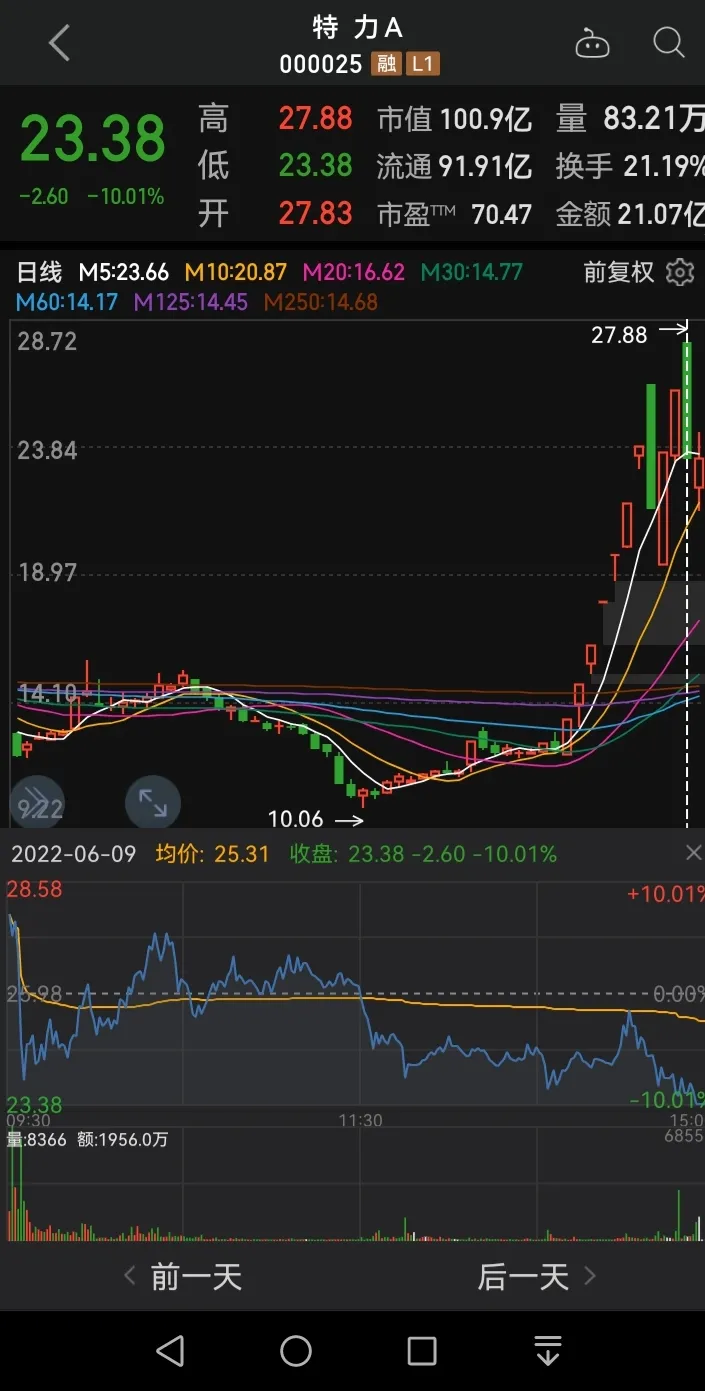Open chart settings gear icon

coord(680,272)
